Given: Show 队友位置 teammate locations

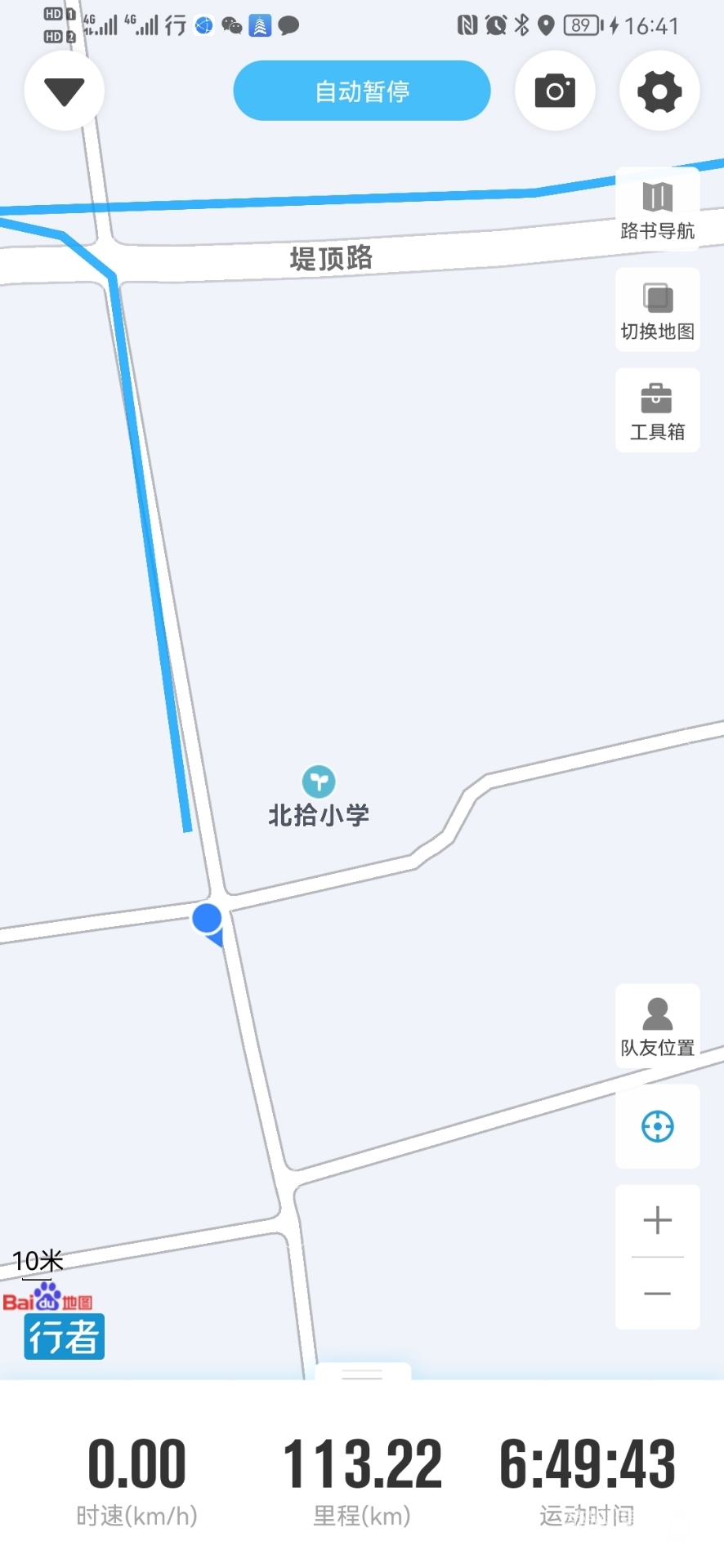Looking at the screenshot, I should click(657, 1026).
